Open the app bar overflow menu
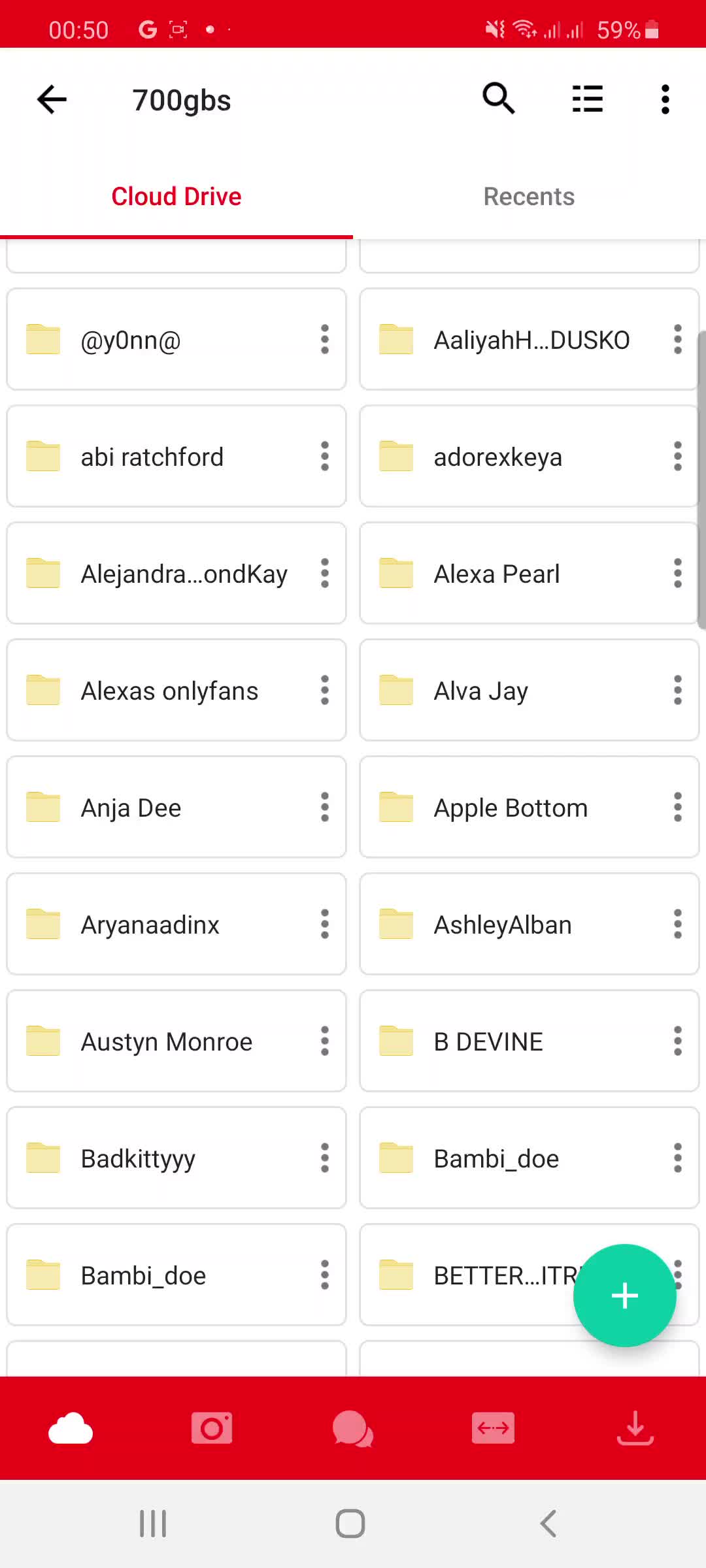 [x=665, y=99]
